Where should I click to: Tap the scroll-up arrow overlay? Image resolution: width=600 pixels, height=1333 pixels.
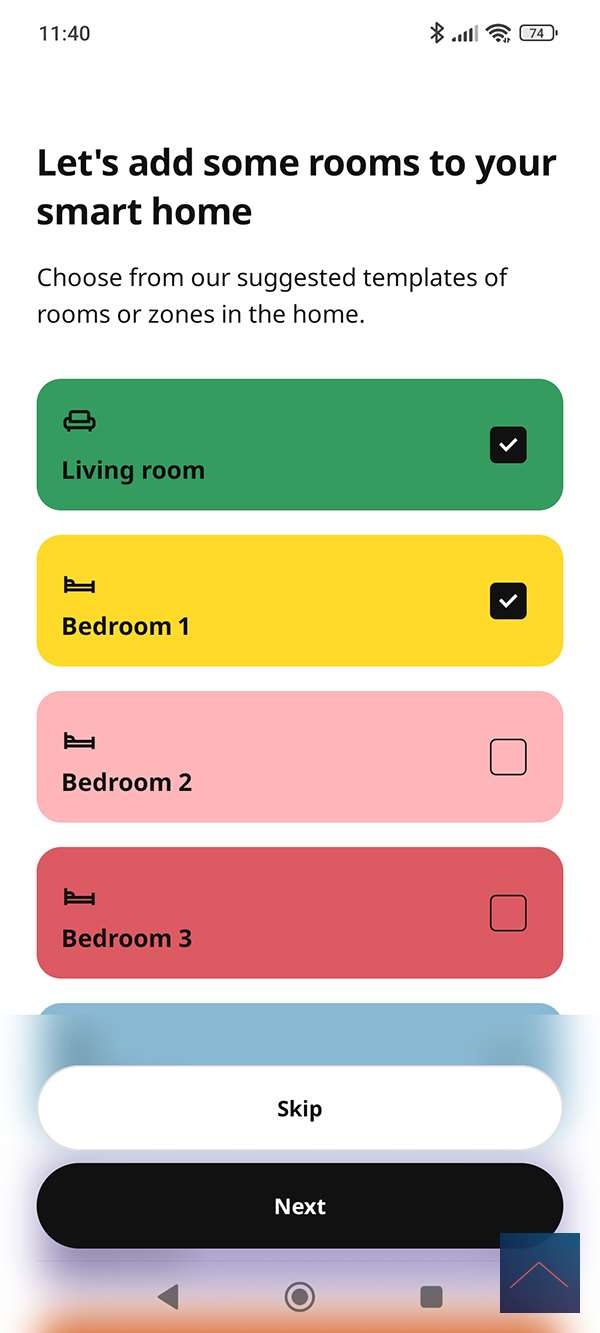(x=539, y=1273)
